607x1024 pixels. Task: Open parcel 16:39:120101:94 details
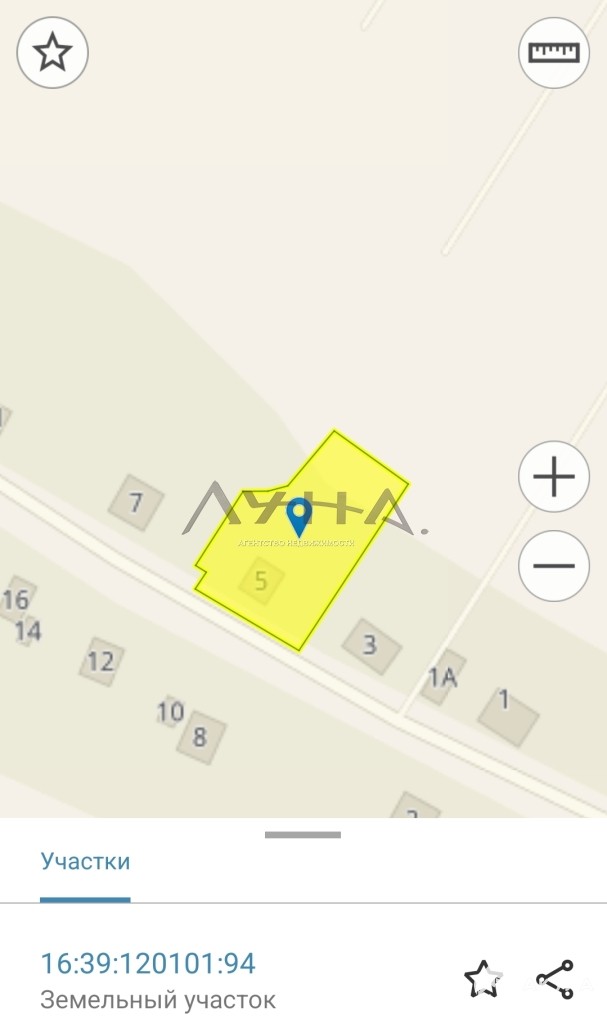click(x=148, y=964)
